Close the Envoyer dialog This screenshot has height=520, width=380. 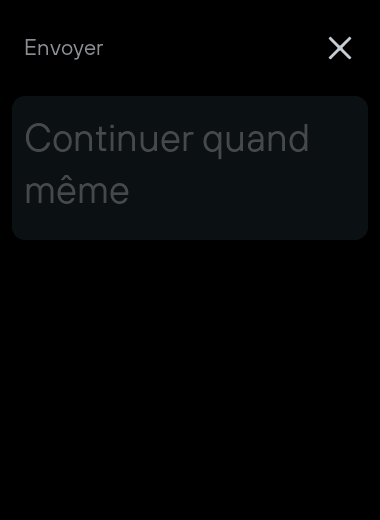tap(340, 48)
